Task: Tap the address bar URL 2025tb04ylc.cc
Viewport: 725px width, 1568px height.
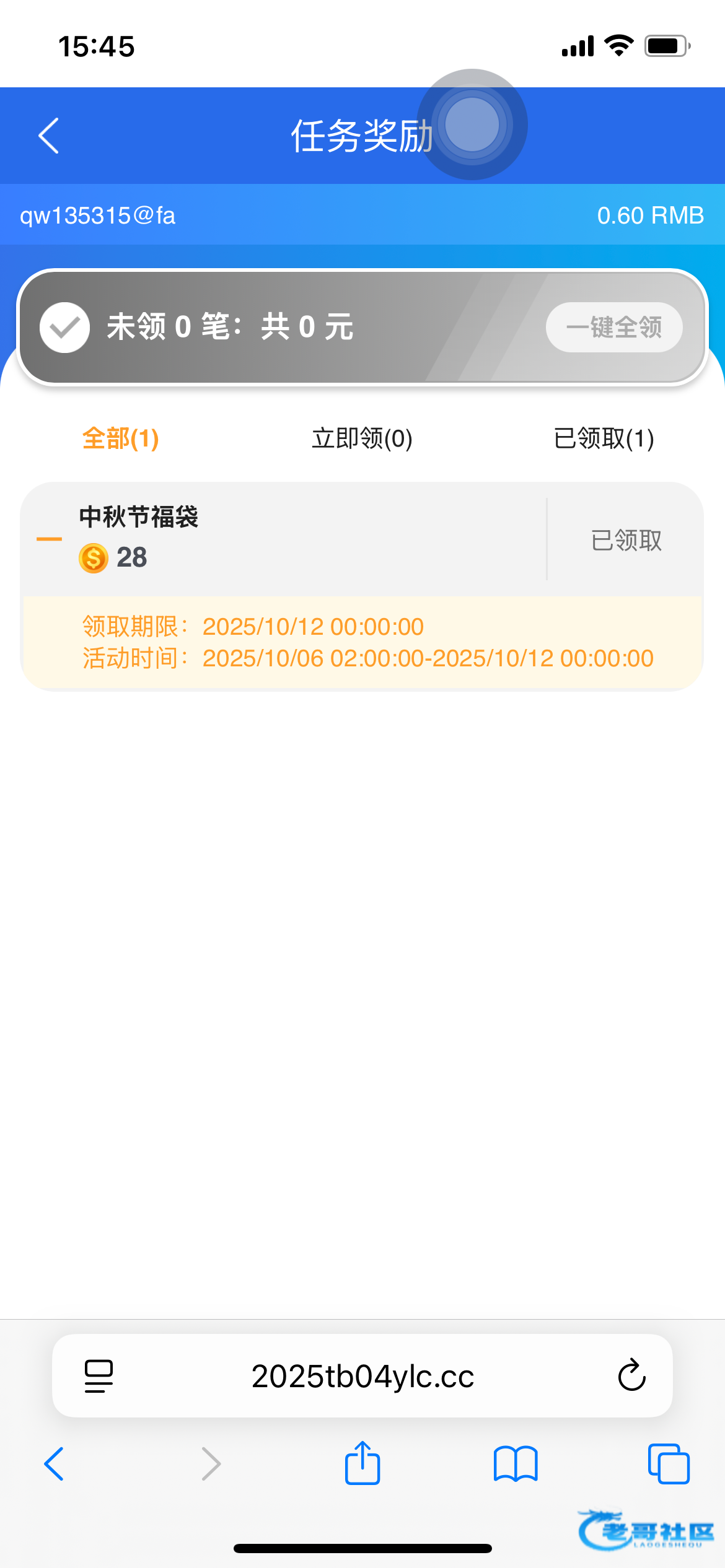Action: [x=362, y=1376]
